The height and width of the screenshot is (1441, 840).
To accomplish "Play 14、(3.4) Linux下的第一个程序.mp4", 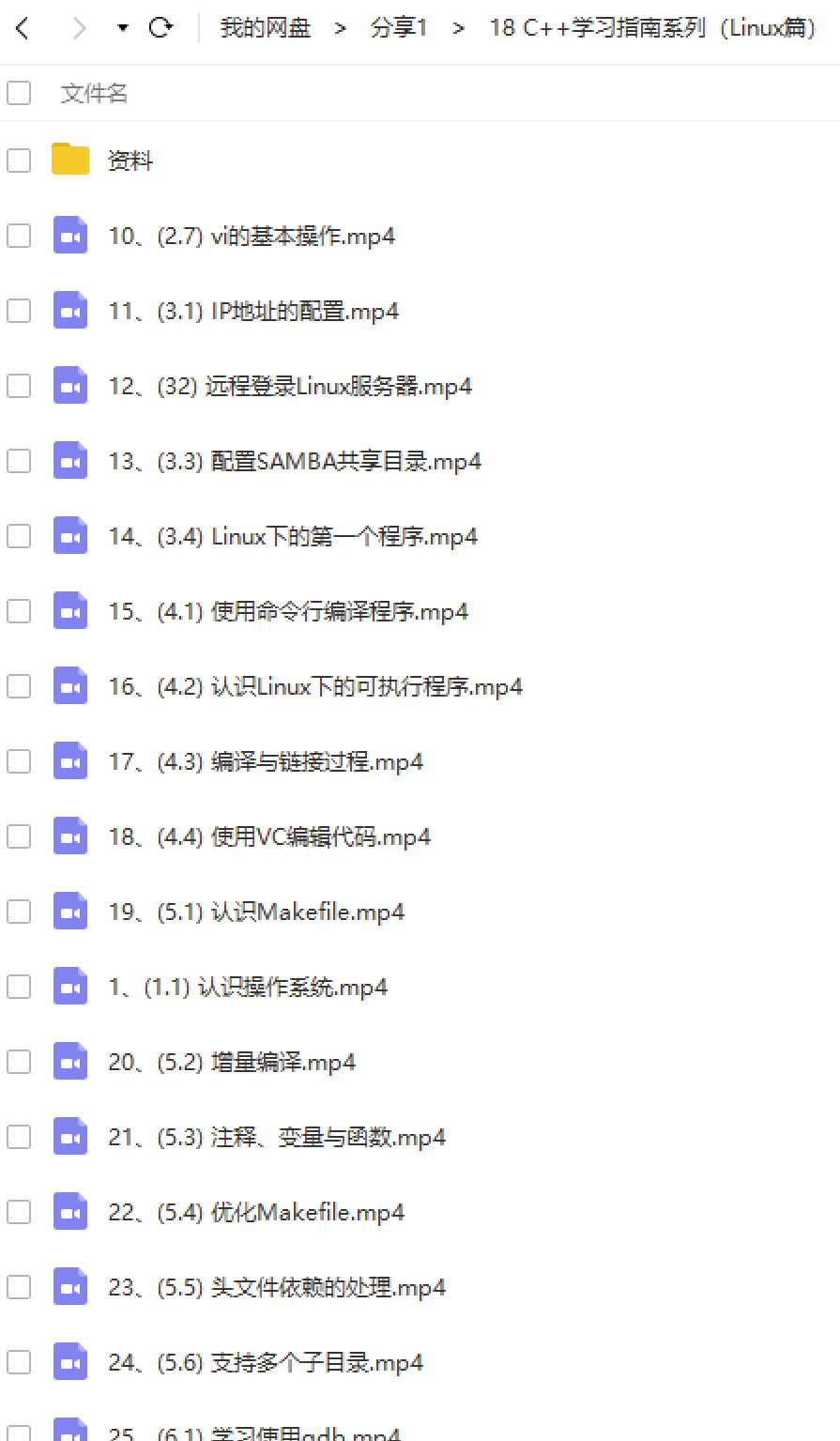I will coord(293,536).
